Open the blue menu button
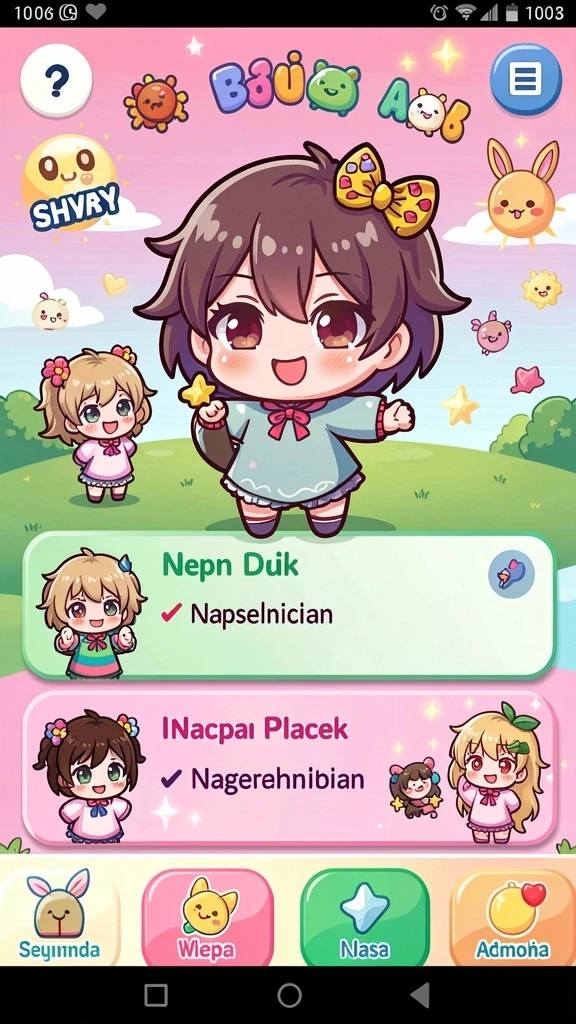The image size is (576, 1024). coord(526,80)
